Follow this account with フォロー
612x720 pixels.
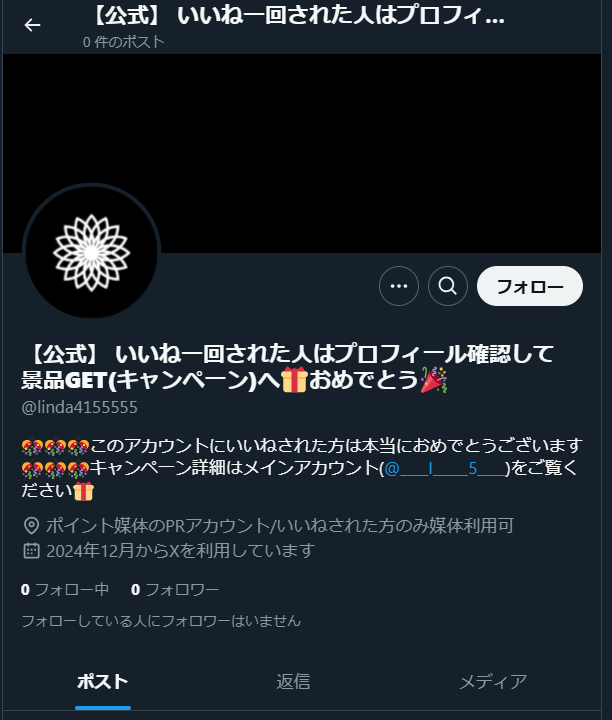pyautogui.click(x=530, y=286)
